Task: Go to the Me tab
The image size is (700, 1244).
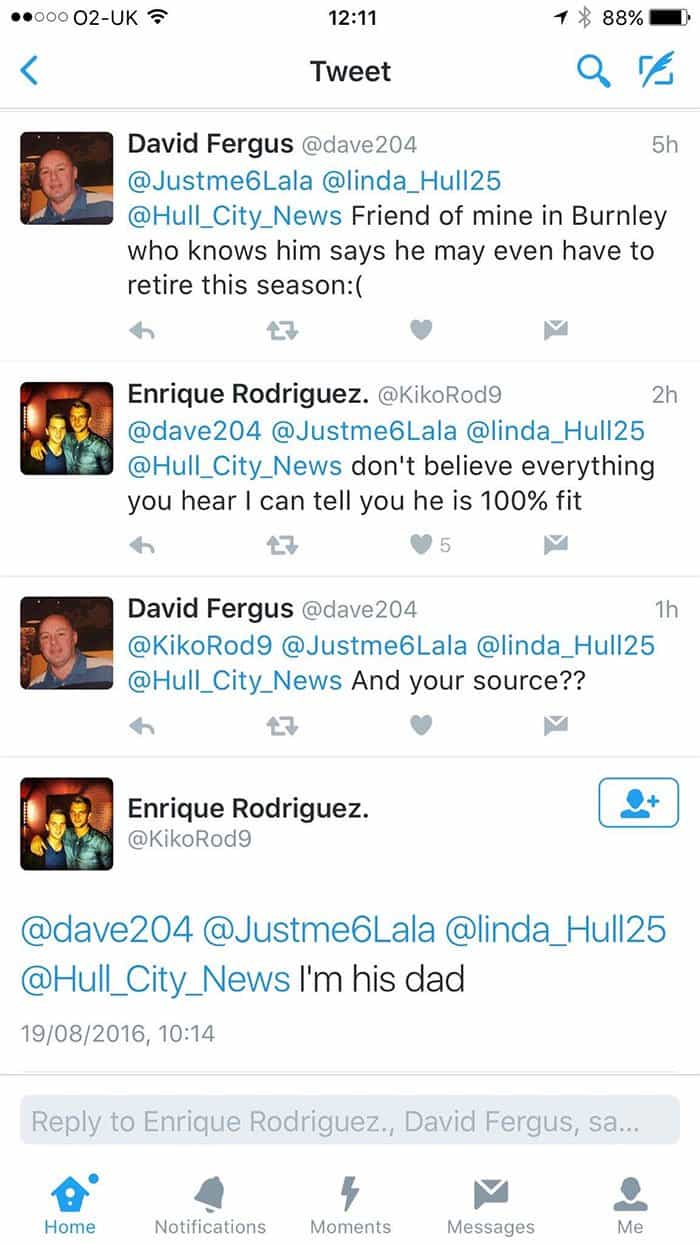Action: coord(630,1204)
